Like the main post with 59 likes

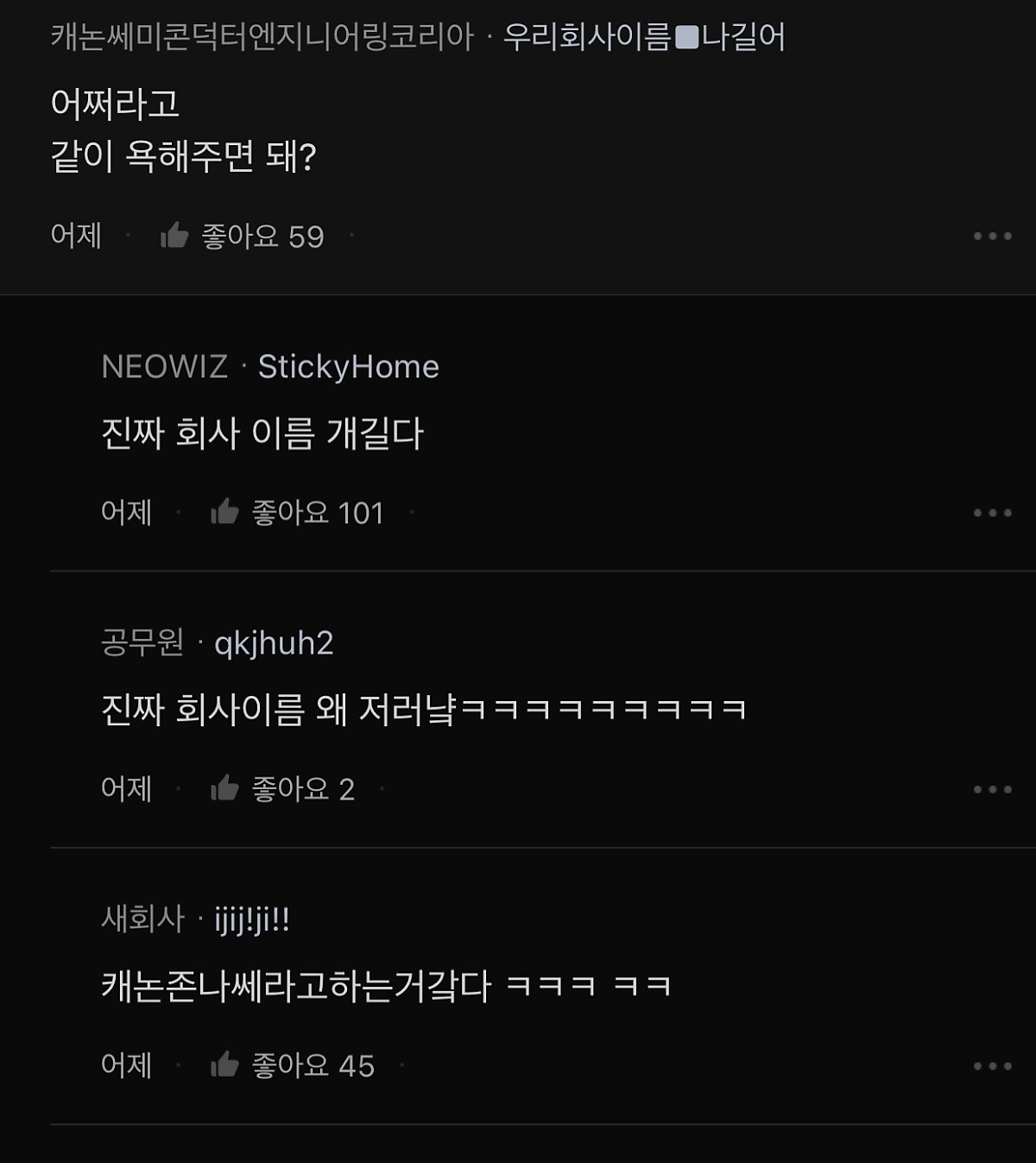(175, 236)
